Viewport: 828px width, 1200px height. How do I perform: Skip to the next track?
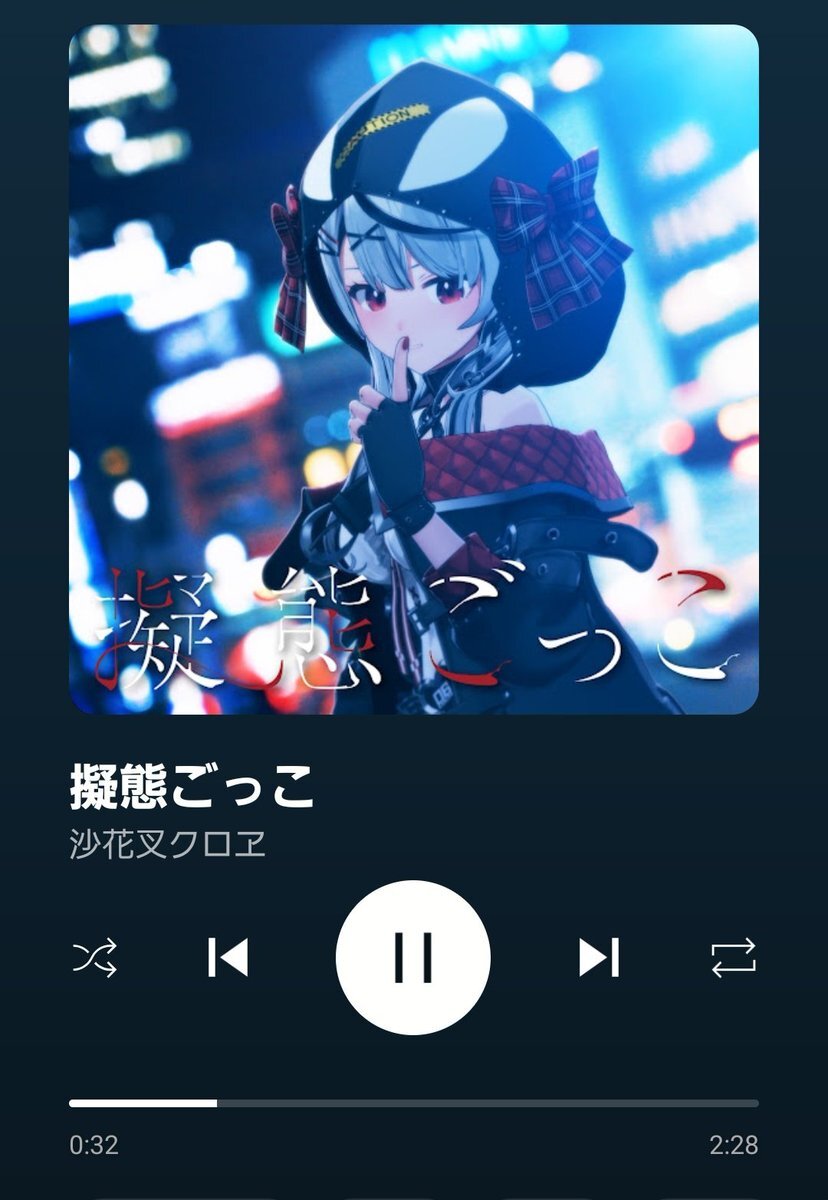click(x=599, y=957)
